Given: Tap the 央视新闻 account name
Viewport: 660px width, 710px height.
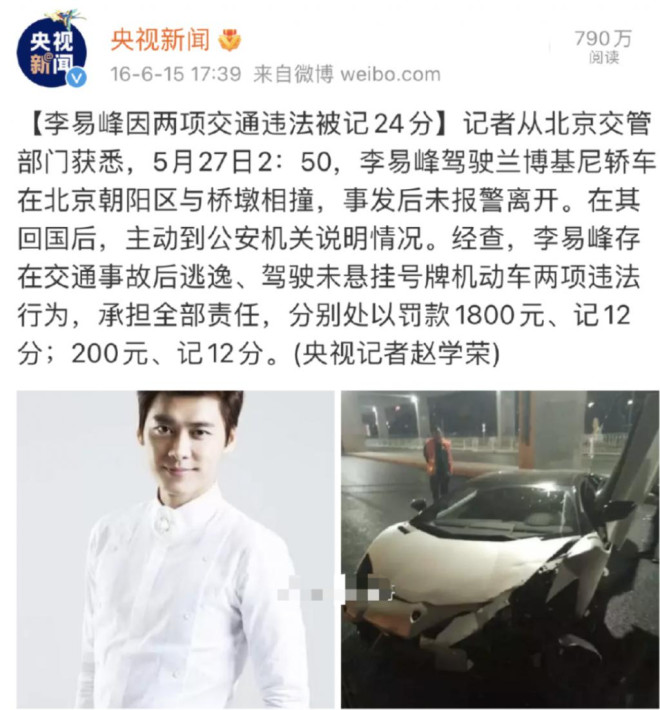Looking at the screenshot, I should [x=160, y=40].
